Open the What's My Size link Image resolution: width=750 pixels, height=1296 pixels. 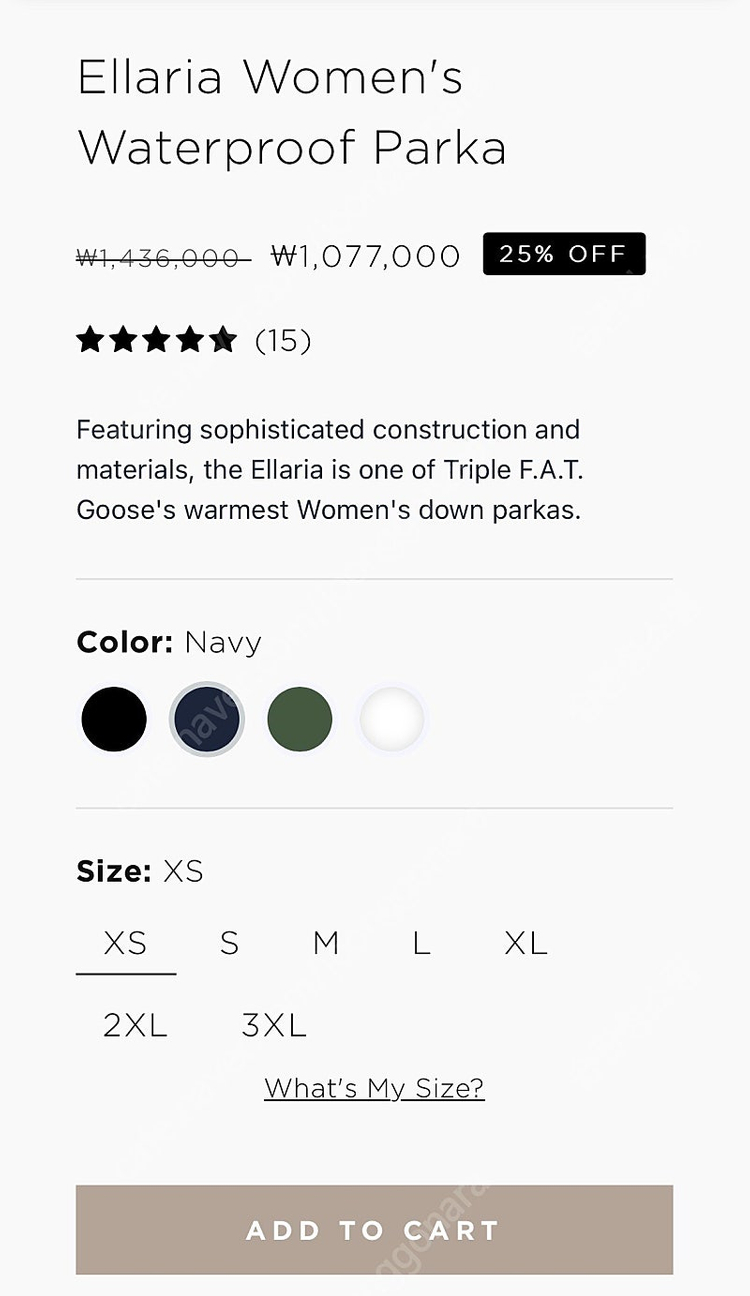coord(374,1088)
